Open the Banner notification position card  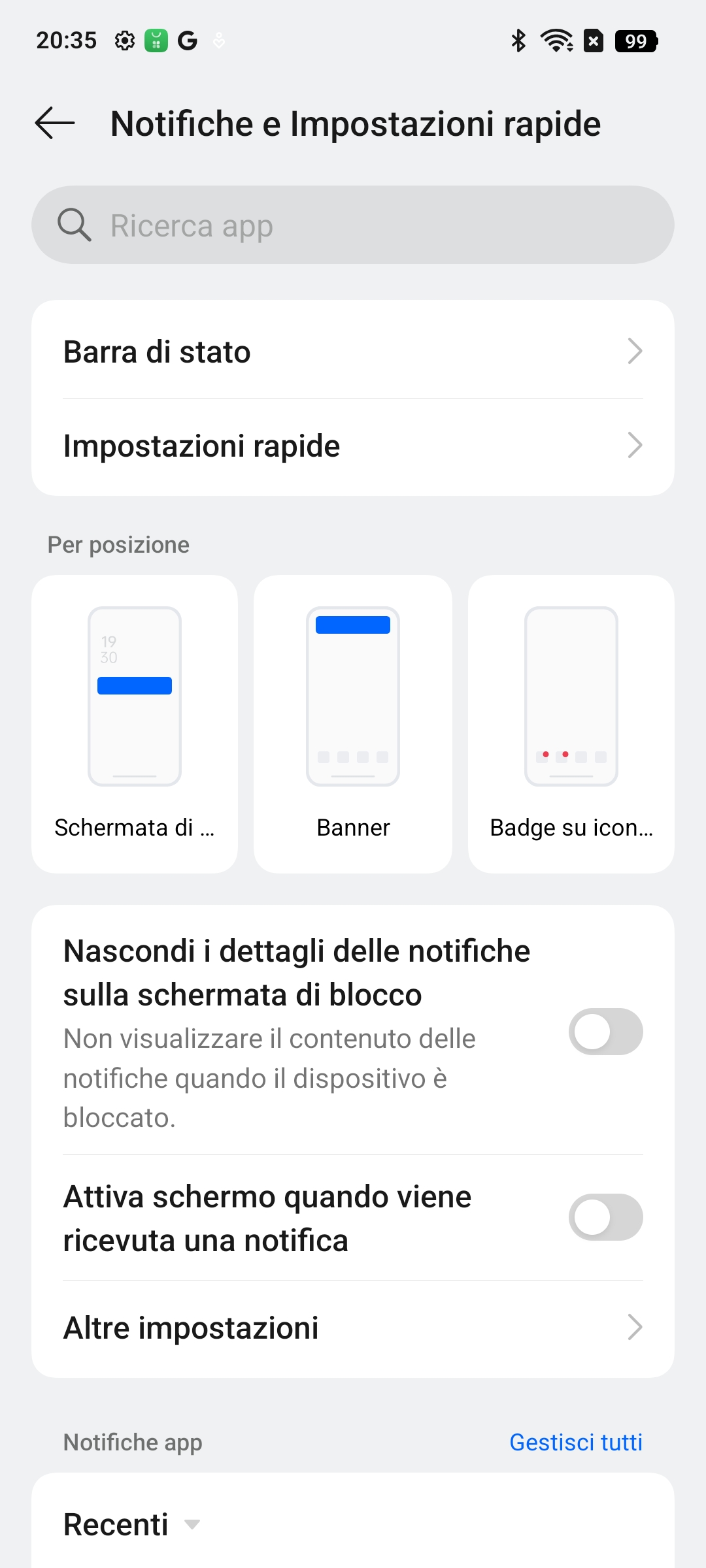tap(353, 724)
